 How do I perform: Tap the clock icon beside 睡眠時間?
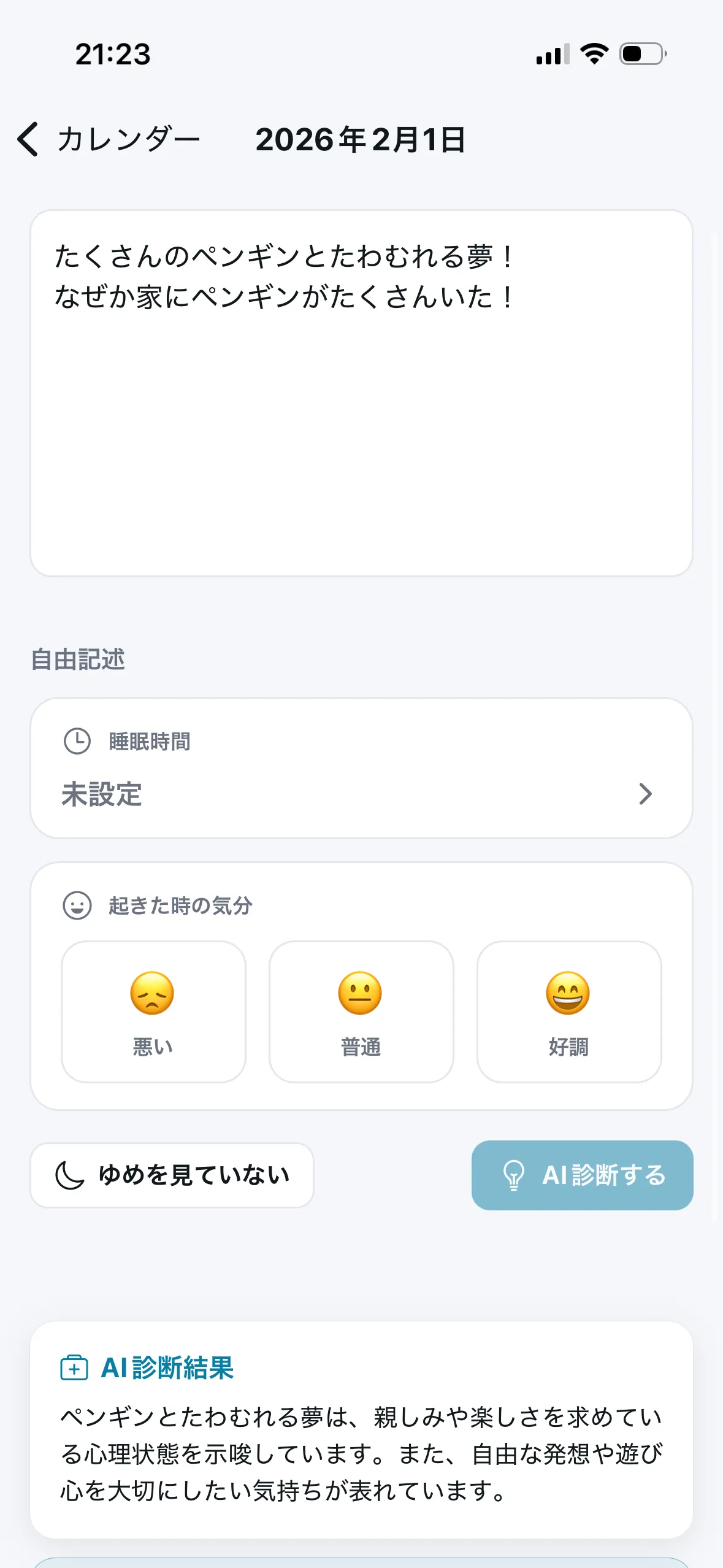click(75, 742)
